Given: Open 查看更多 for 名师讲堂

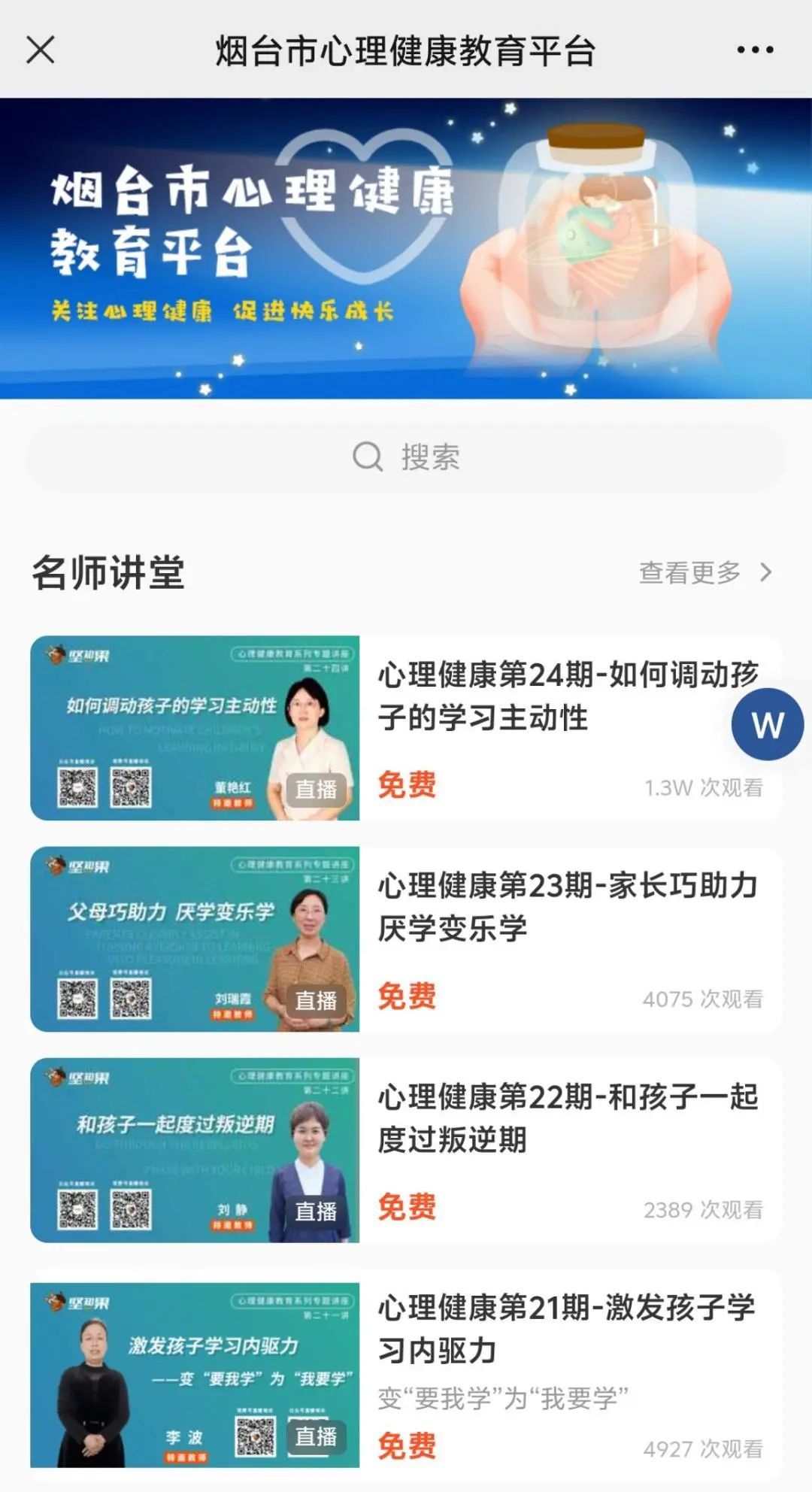Looking at the screenshot, I should pos(705,572).
